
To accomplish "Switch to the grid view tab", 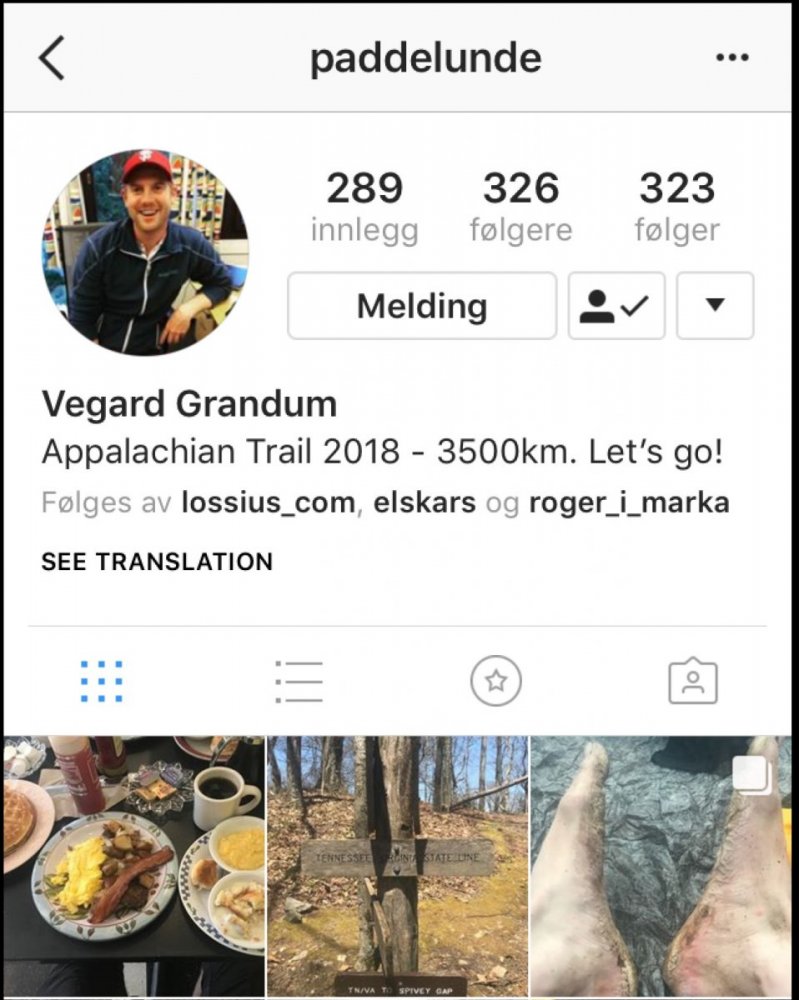I will click(x=101, y=682).
